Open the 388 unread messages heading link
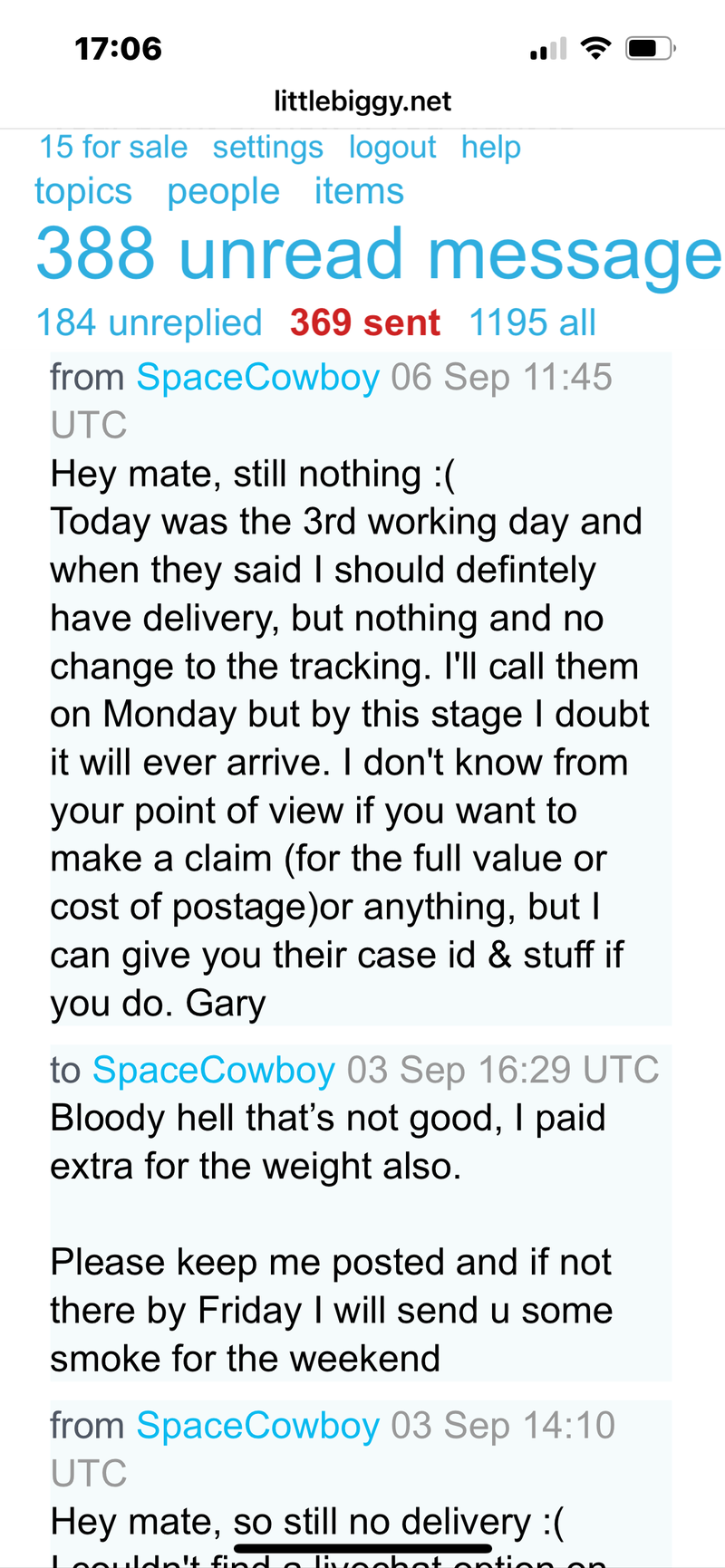 [x=379, y=255]
